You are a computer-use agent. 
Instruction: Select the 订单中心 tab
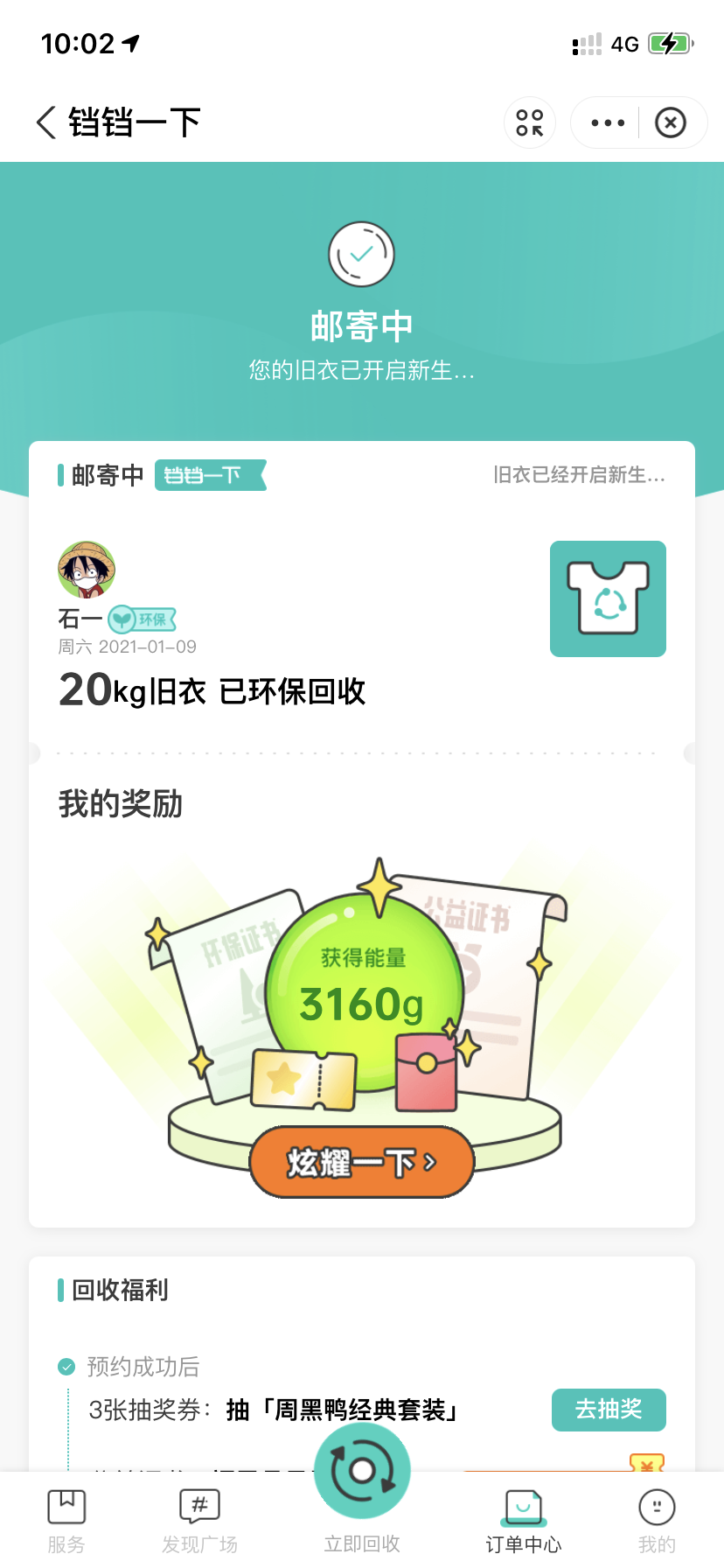tap(523, 1521)
